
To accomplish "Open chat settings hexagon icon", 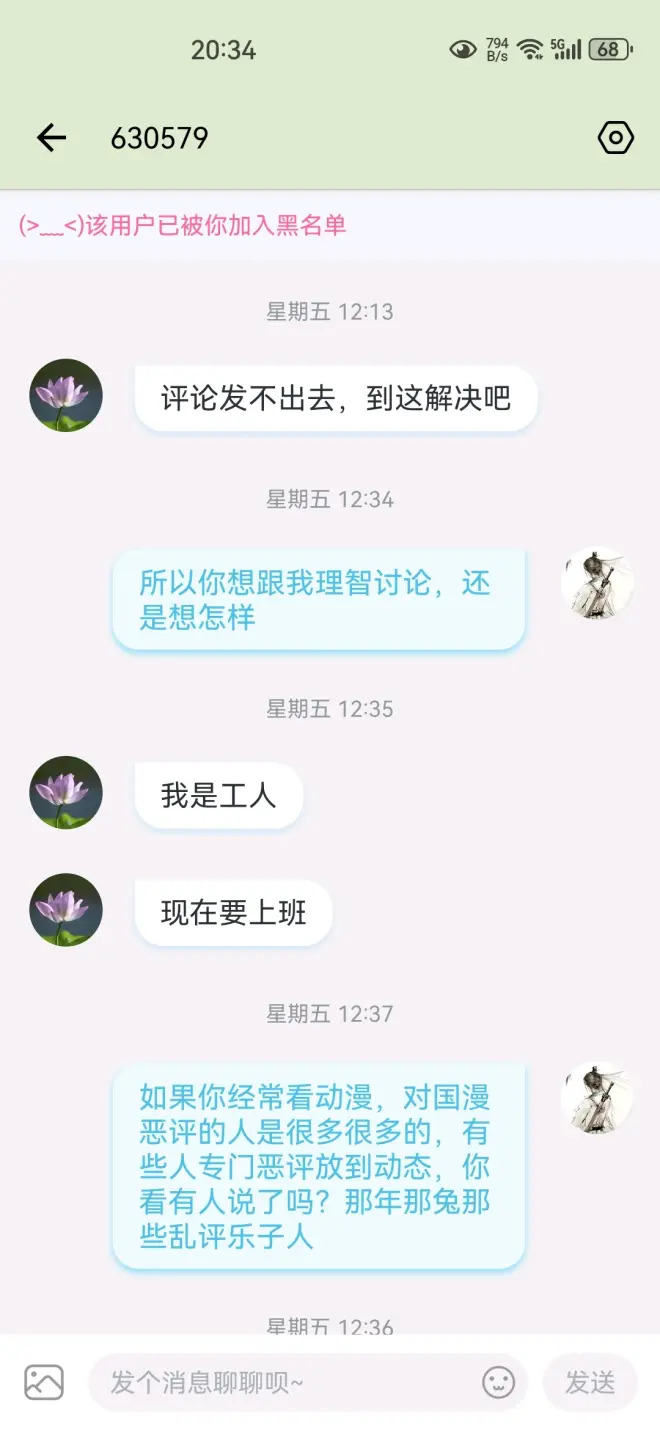I will pyautogui.click(x=615, y=138).
